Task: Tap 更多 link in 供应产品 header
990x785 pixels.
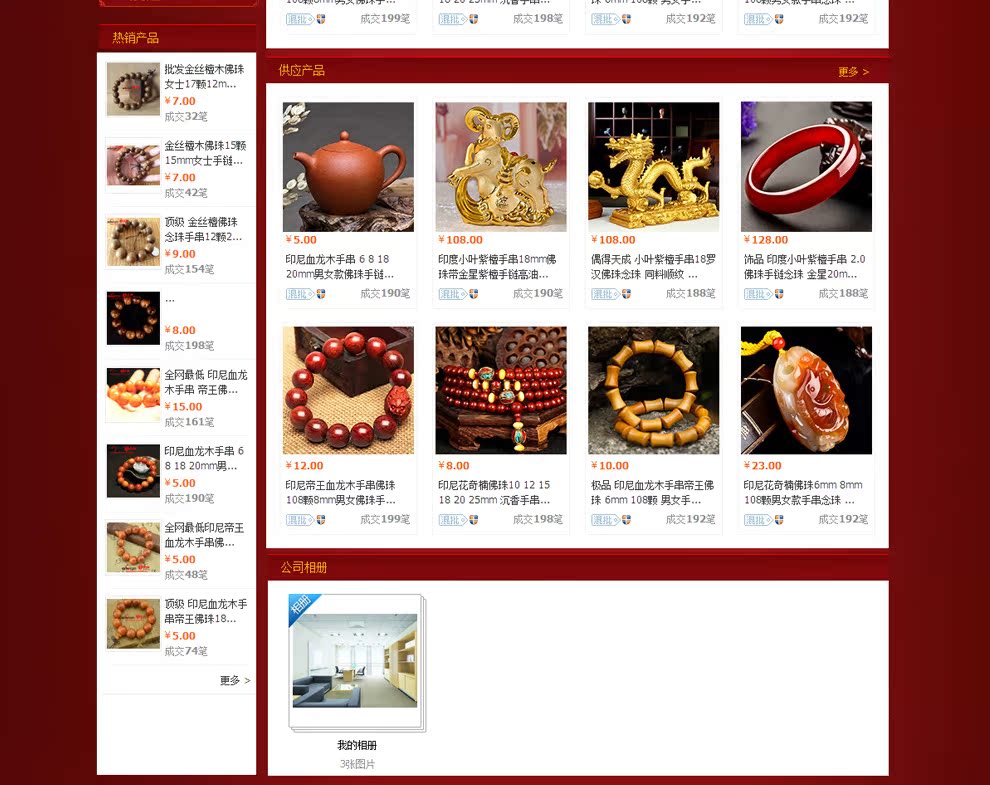Action: pyautogui.click(x=853, y=72)
